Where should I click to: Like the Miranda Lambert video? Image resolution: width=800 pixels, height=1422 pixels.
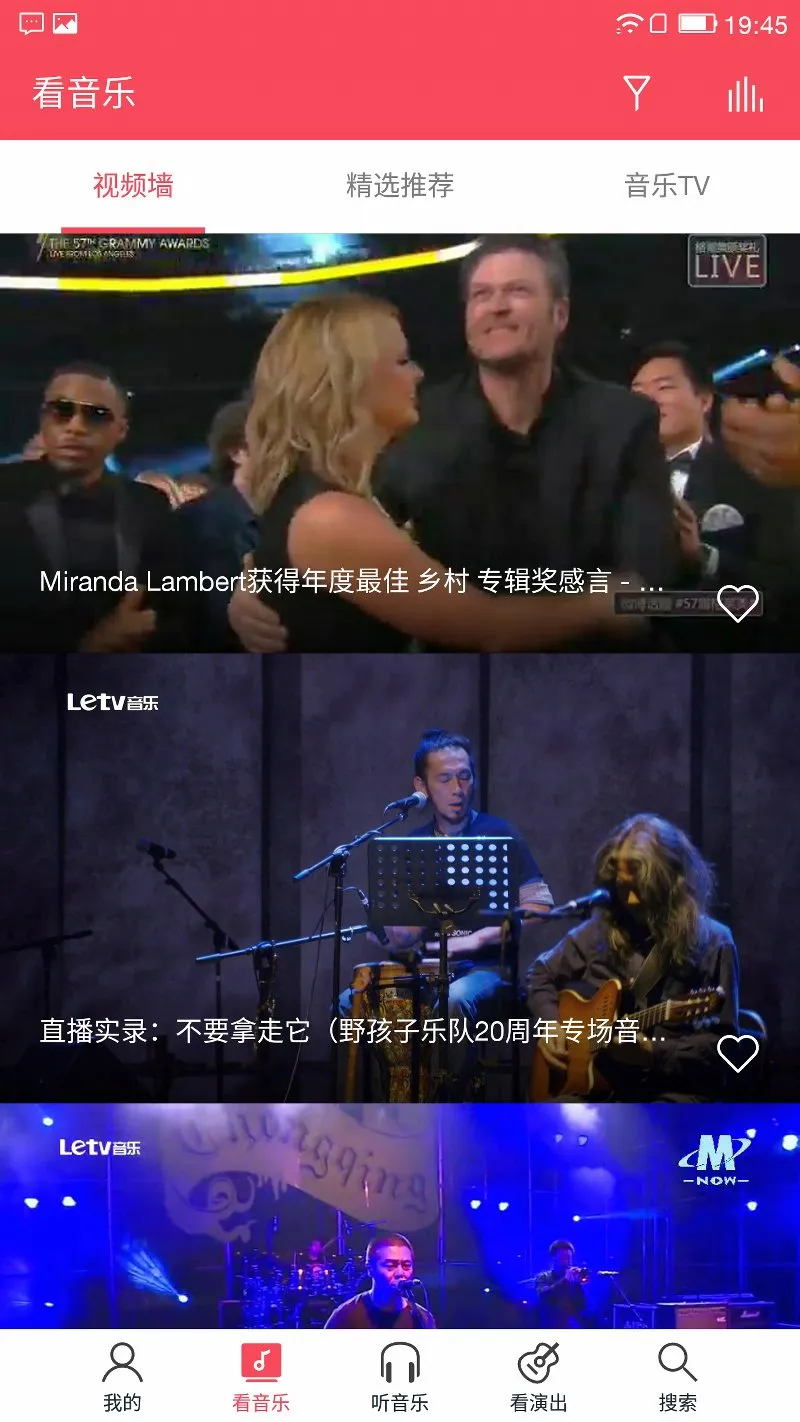pyautogui.click(x=738, y=603)
